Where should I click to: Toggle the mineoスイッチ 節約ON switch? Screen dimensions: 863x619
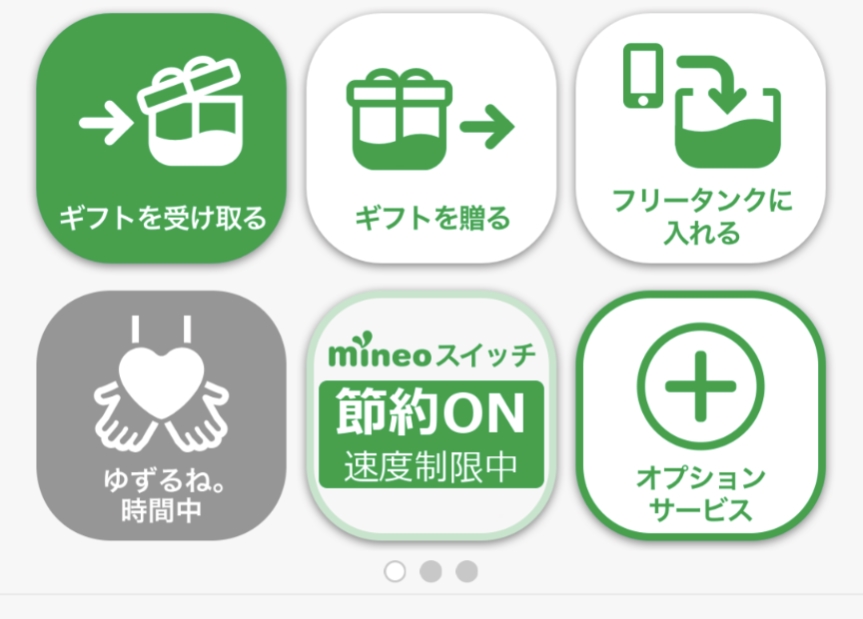click(431, 415)
